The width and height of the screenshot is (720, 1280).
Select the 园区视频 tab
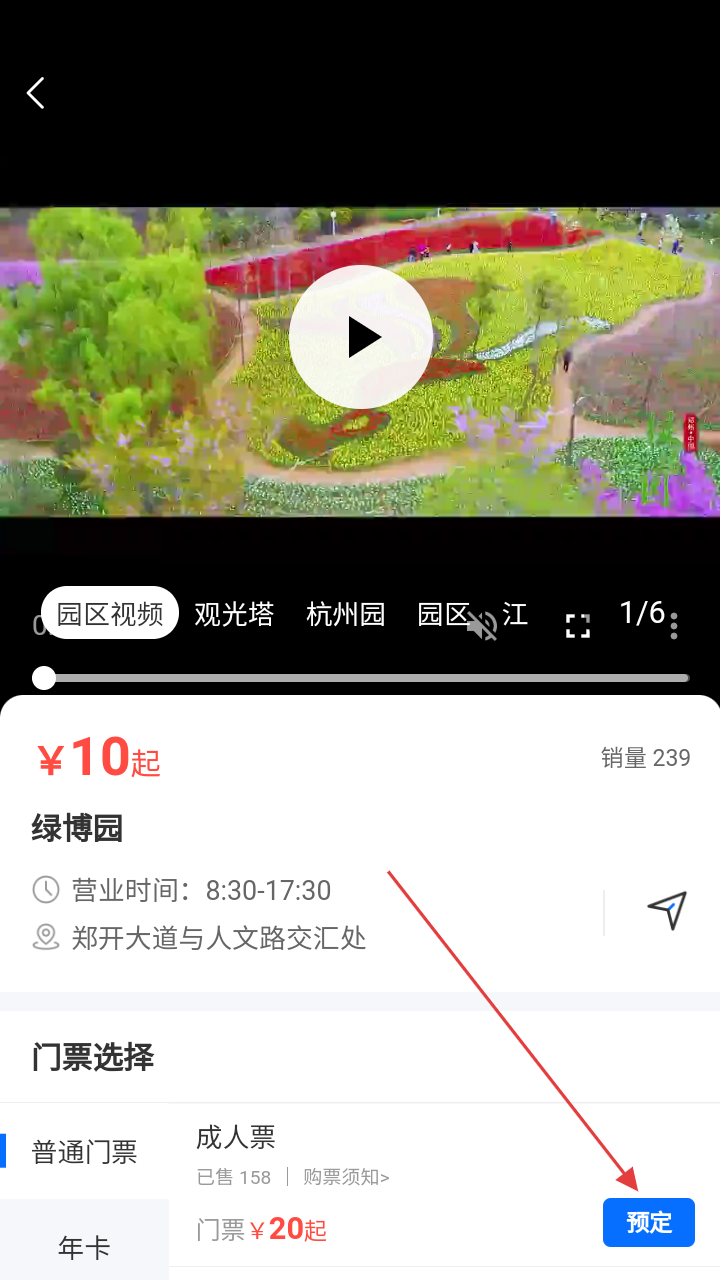[x=110, y=613]
